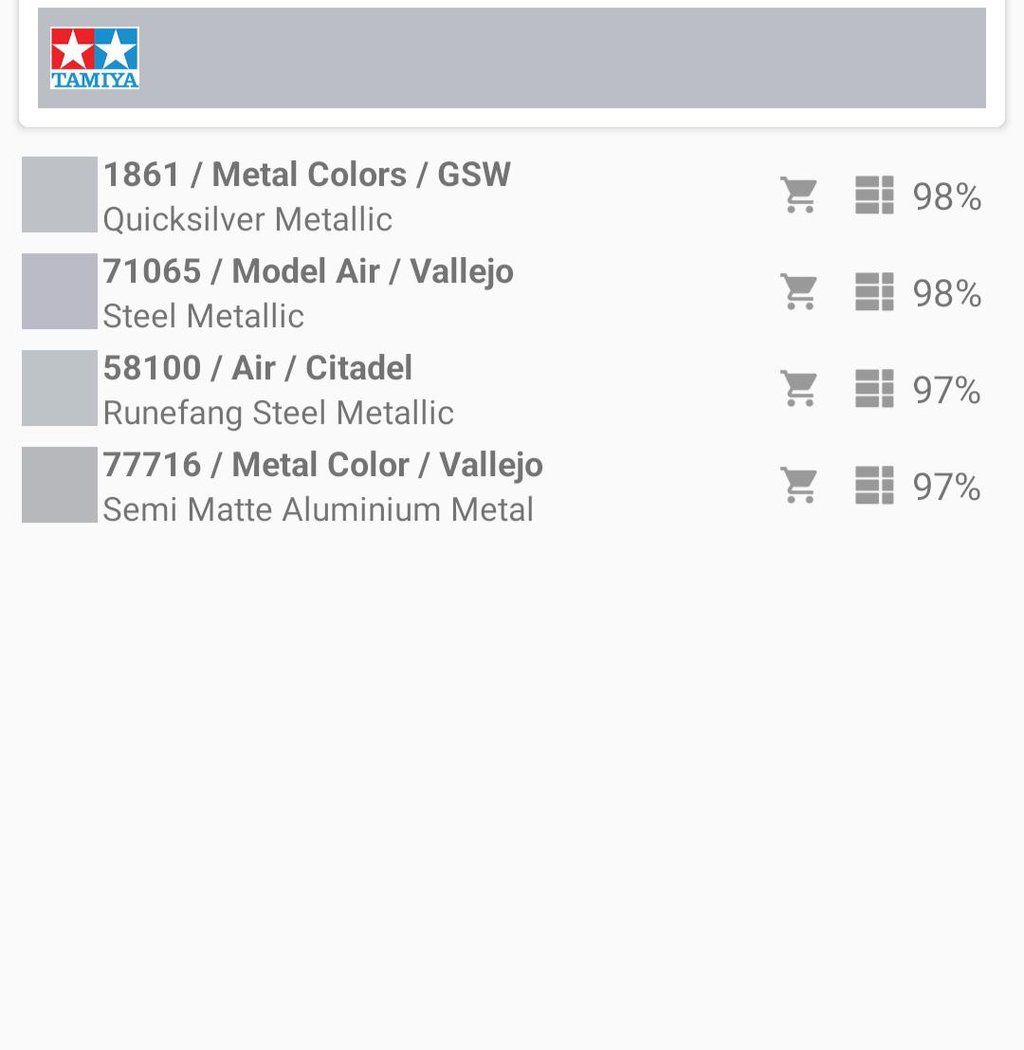Open the grid icon beside Semi Matte Aluminium Metal
1024x1050 pixels.
click(875, 485)
